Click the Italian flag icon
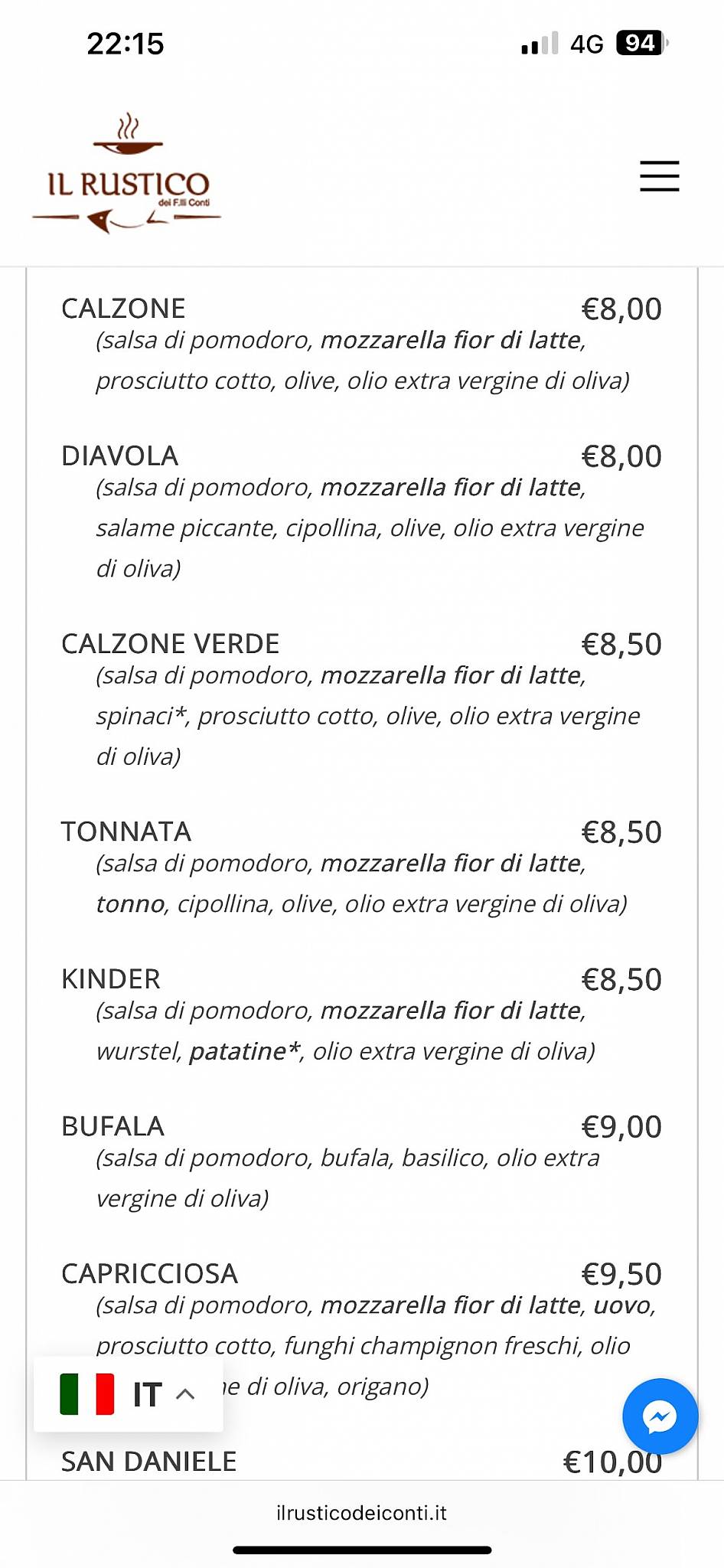Image resolution: width=724 pixels, height=1568 pixels. [x=83, y=1393]
